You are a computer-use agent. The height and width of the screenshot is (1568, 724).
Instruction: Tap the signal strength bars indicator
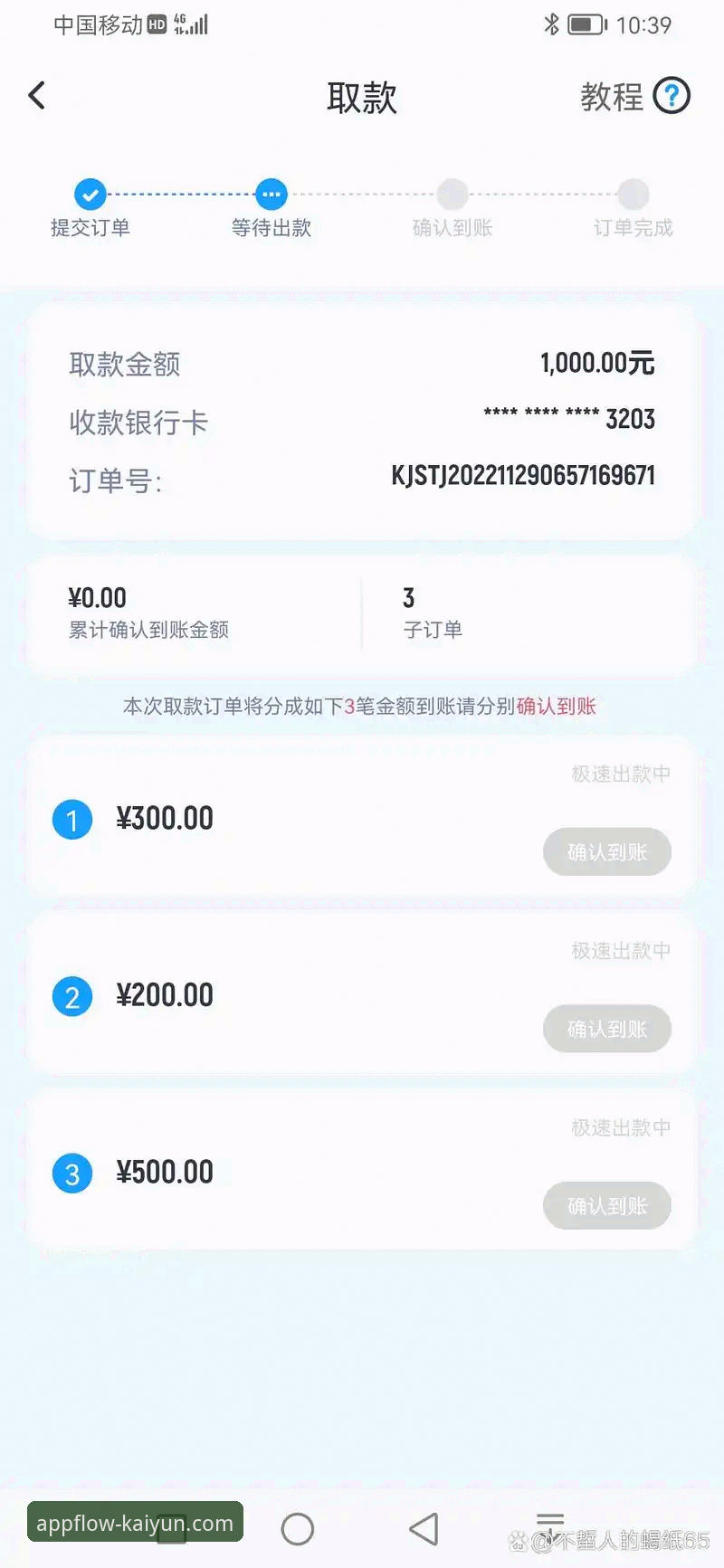coord(196,25)
